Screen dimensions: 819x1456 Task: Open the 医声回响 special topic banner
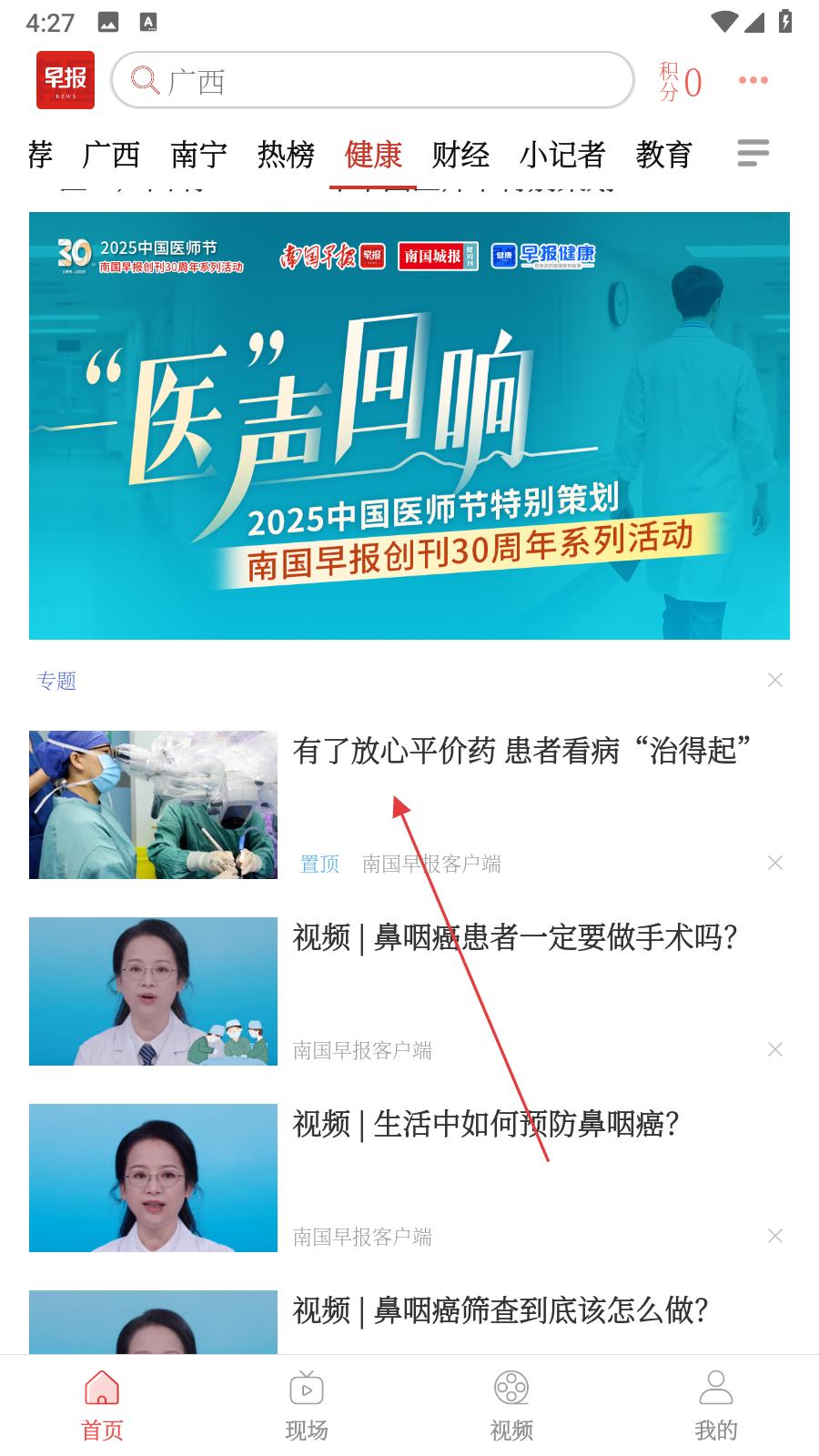(409, 425)
